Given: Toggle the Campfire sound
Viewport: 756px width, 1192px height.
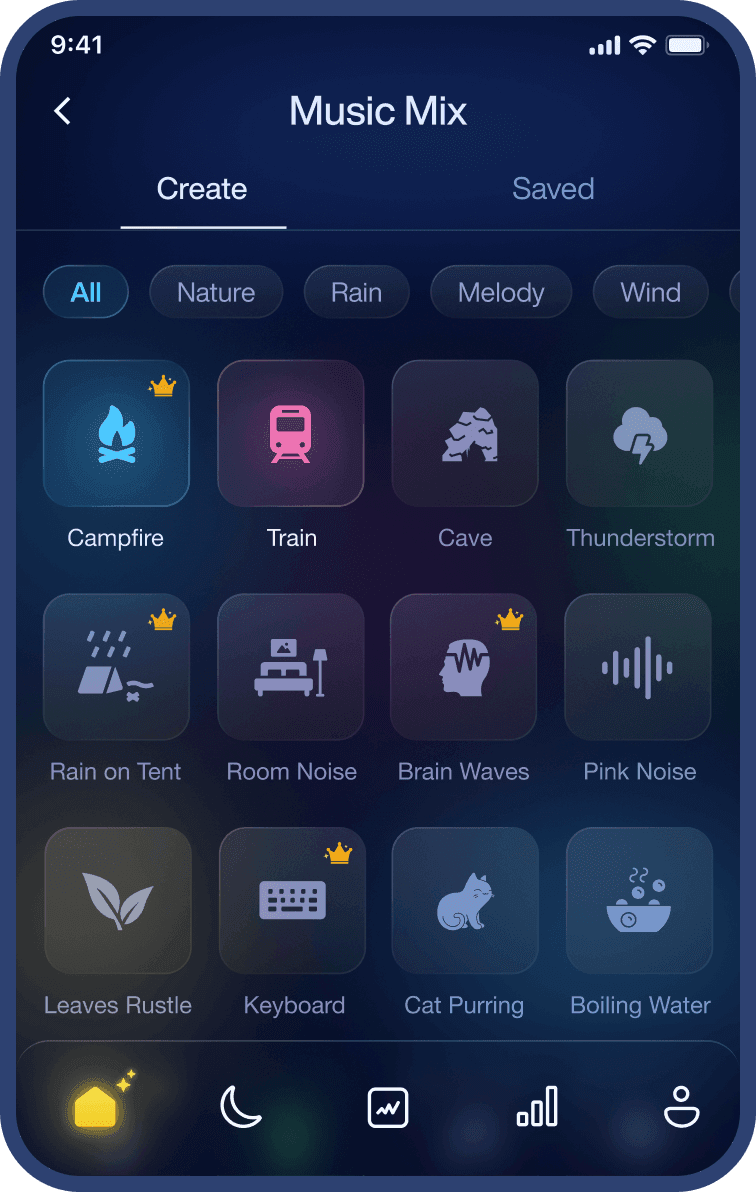Looking at the screenshot, I should pos(116,434).
